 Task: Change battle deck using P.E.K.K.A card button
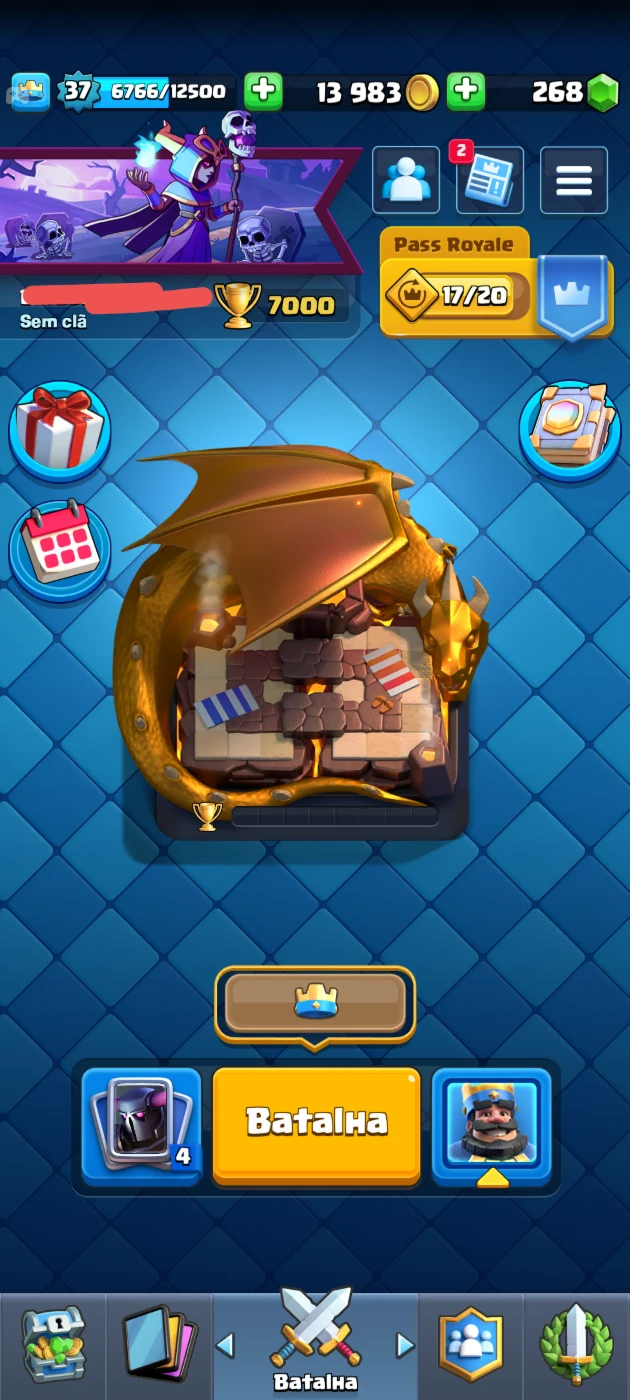coord(141,1125)
